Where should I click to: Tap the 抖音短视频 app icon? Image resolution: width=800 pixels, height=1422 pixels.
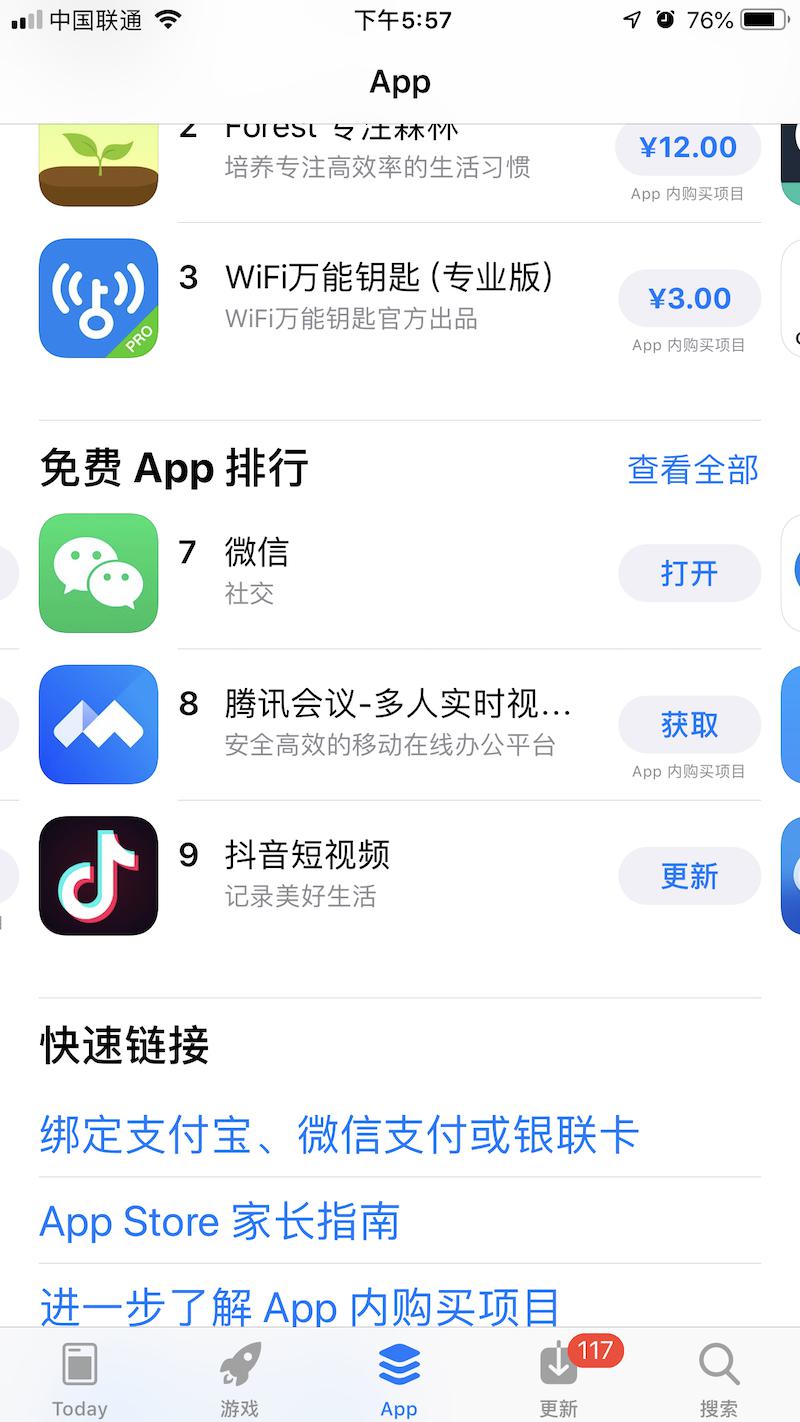(98, 875)
